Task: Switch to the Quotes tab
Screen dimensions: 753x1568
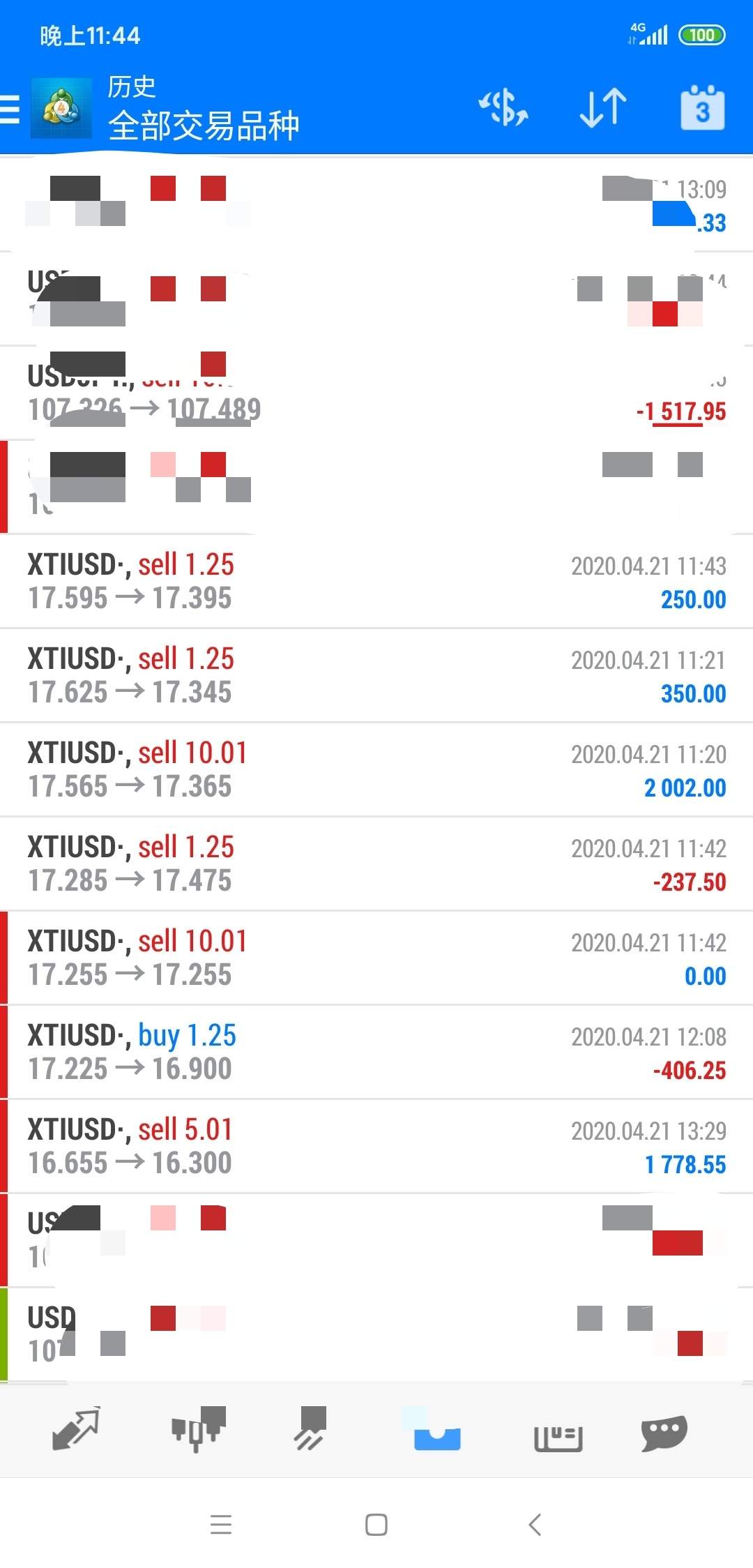Action: tap(76, 1428)
